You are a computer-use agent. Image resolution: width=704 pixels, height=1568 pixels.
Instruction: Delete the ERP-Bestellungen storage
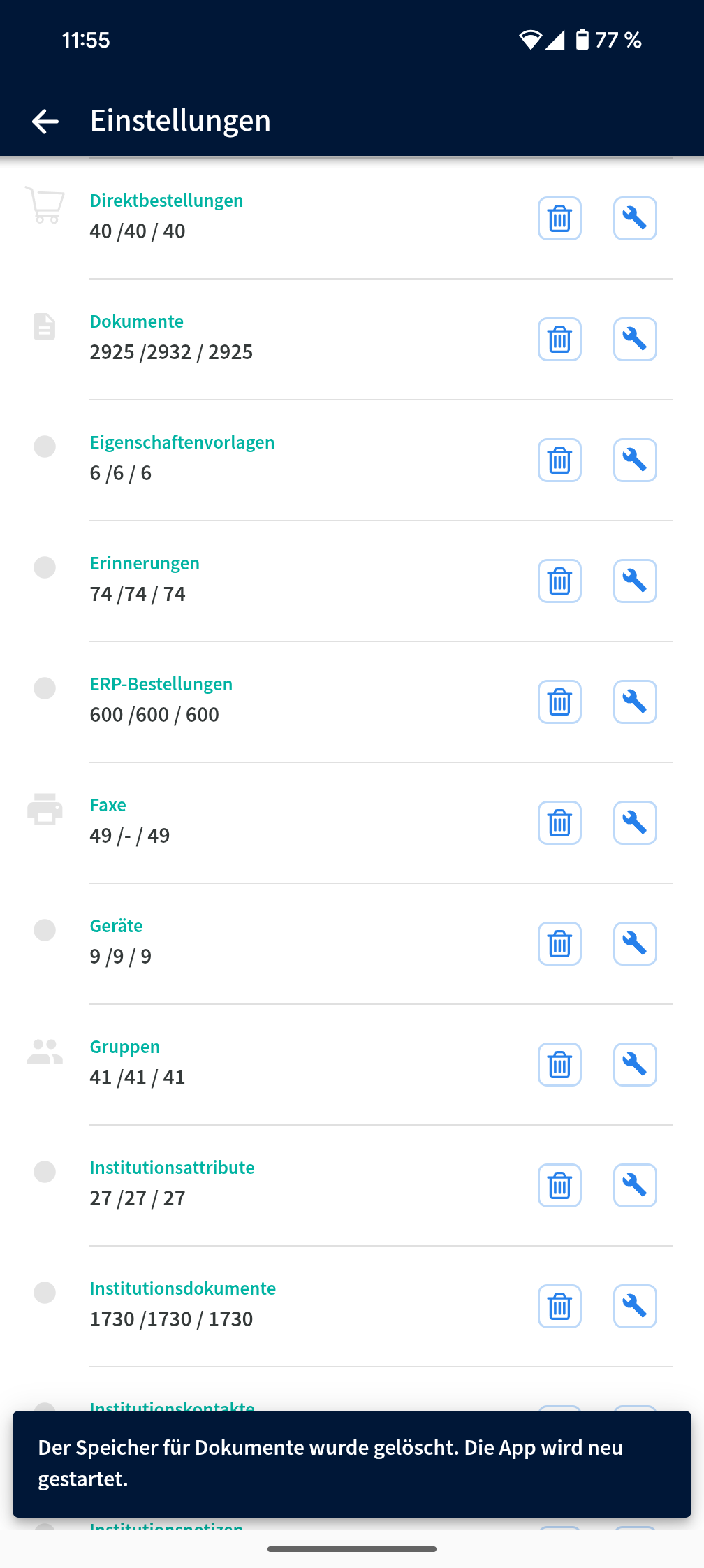click(x=559, y=702)
